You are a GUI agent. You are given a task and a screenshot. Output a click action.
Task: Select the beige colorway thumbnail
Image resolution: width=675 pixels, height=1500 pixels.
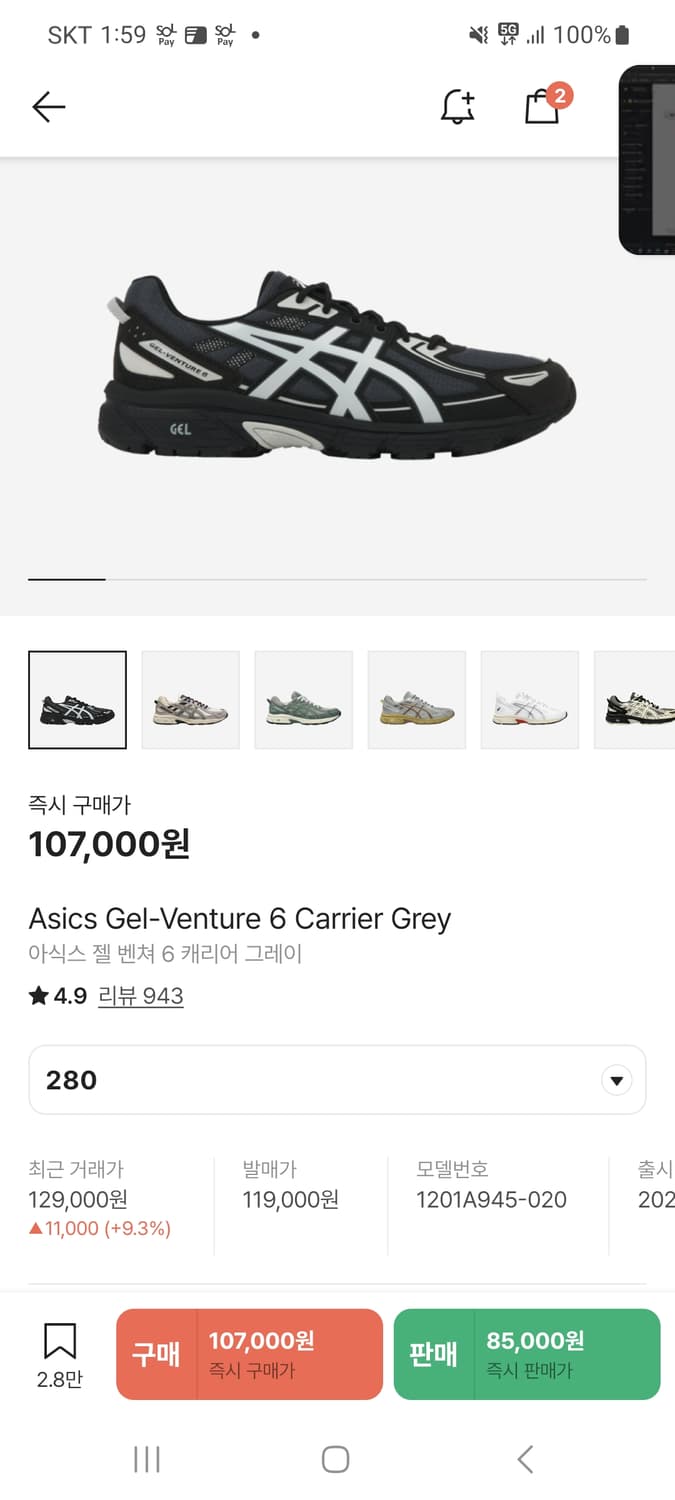click(190, 700)
